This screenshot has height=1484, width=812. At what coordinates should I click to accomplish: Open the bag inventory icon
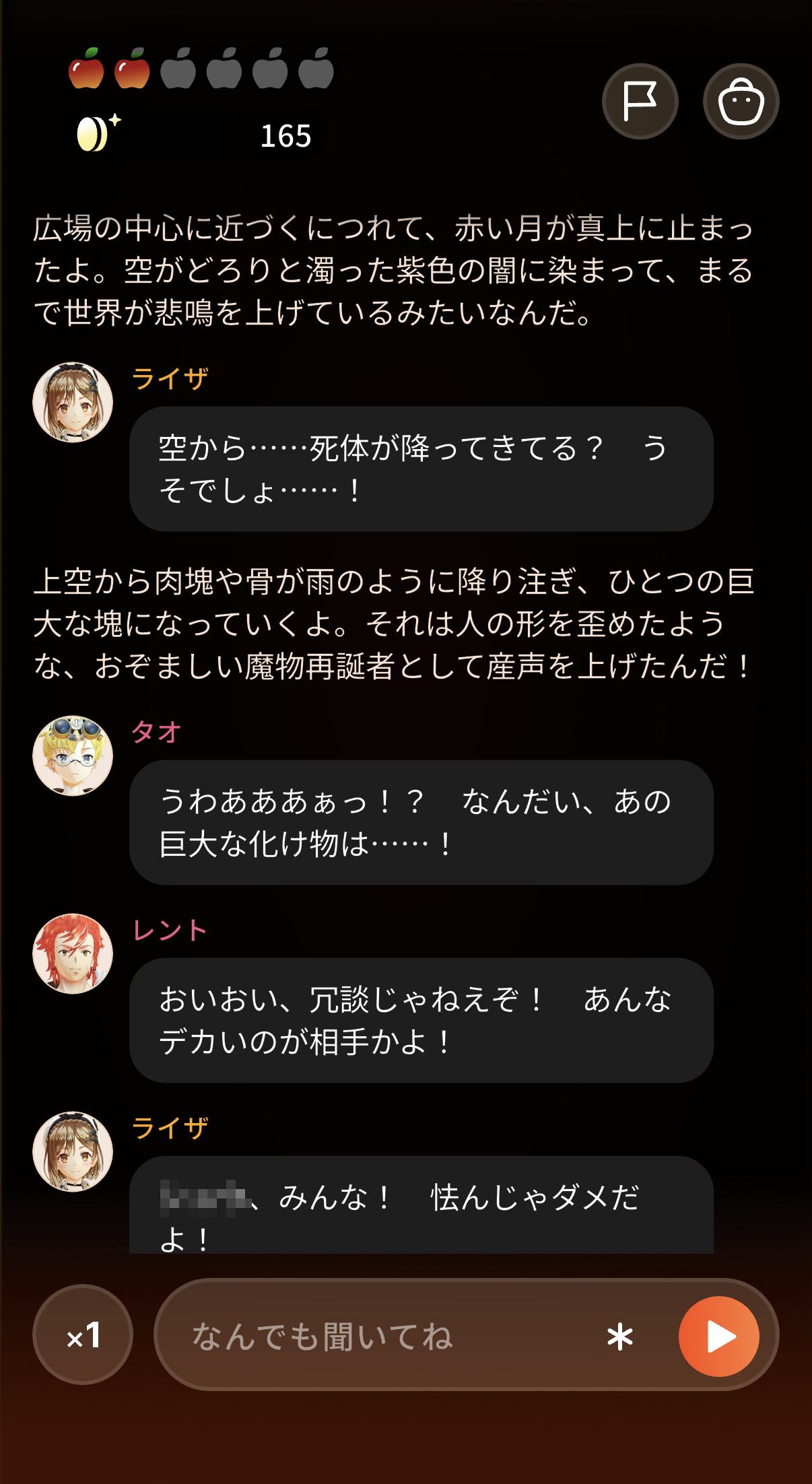point(741,102)
